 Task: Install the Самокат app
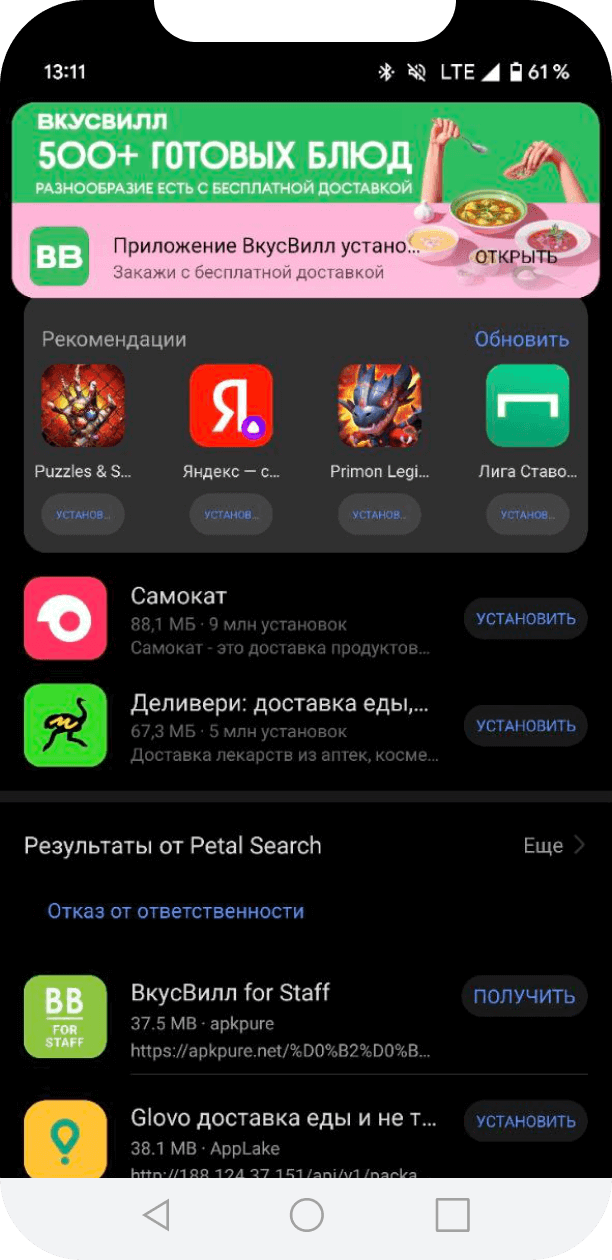point(525,618)
